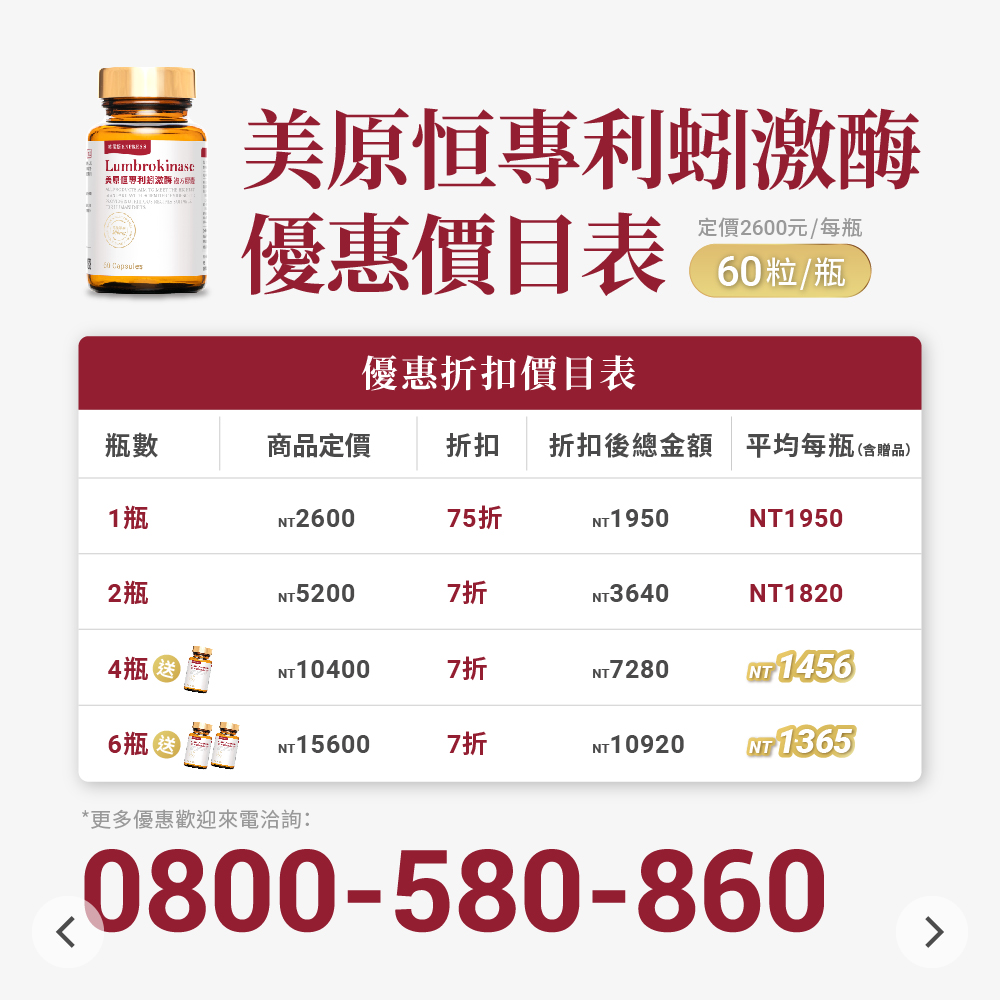1000x1000 pixels.
Task: Advance to the next carousel image
Action: point(932,932)
